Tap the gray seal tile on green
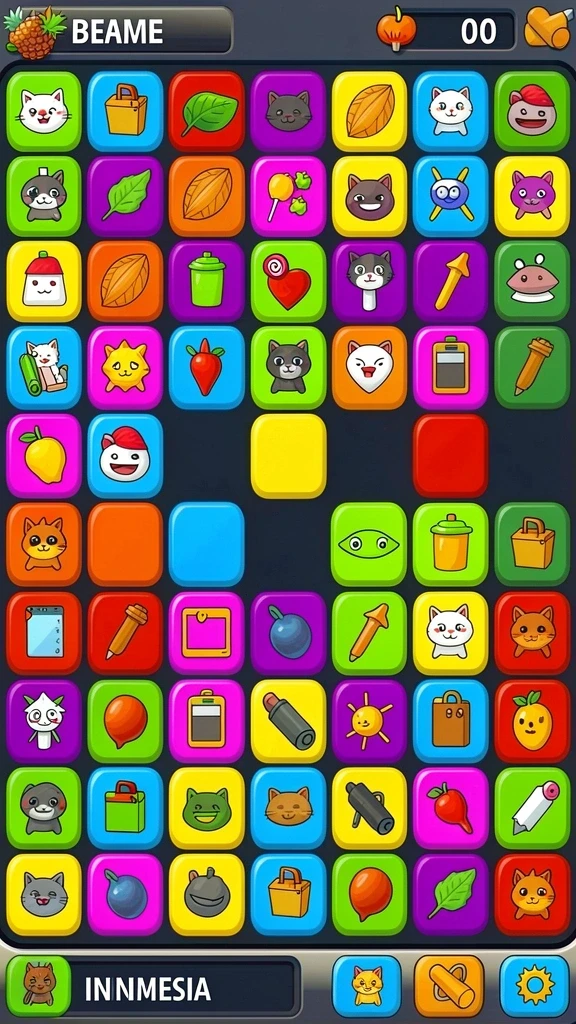The image size is (576, 1024). [x=44, y=808]
